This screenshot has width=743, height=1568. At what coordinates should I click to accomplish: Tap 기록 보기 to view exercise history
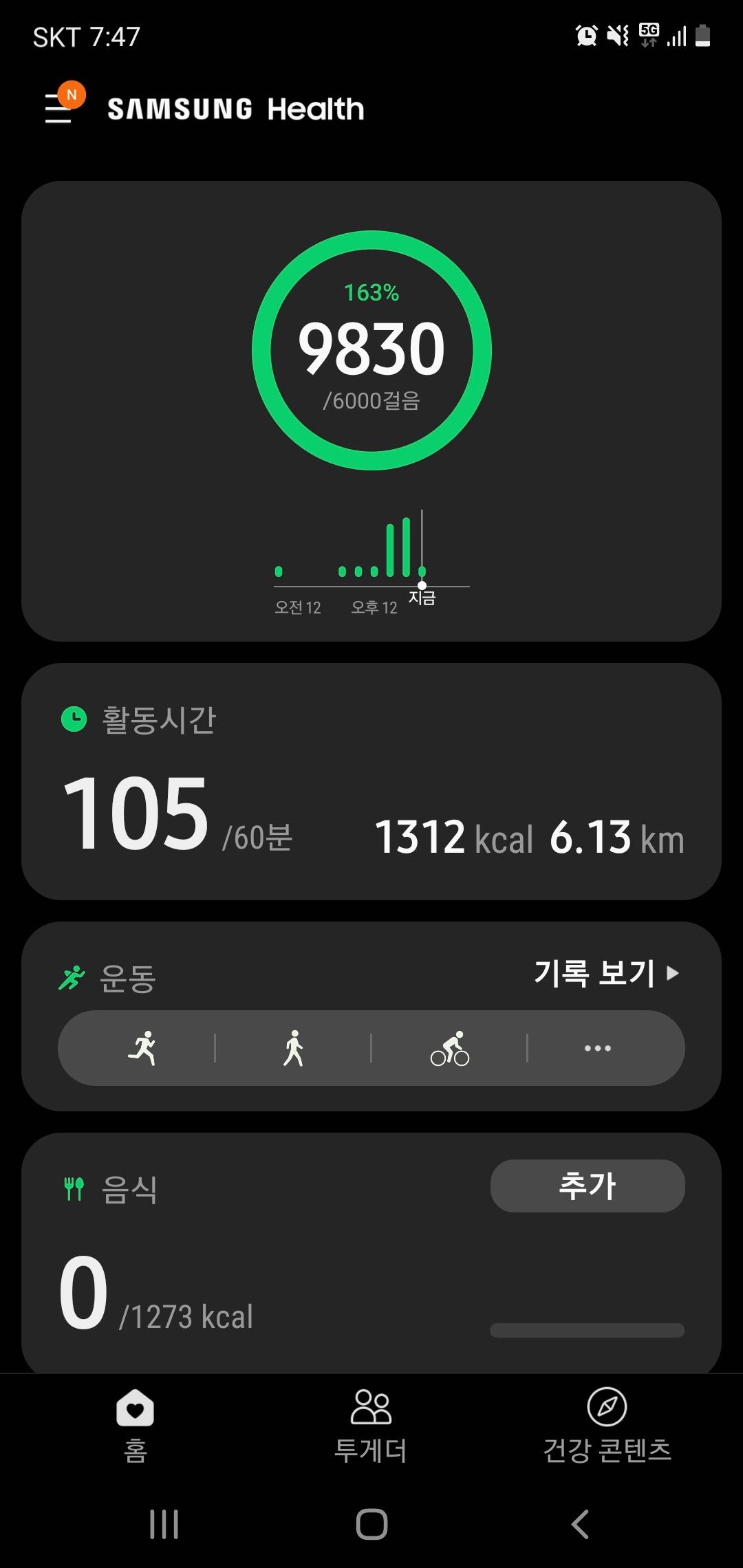coord(606,973)
